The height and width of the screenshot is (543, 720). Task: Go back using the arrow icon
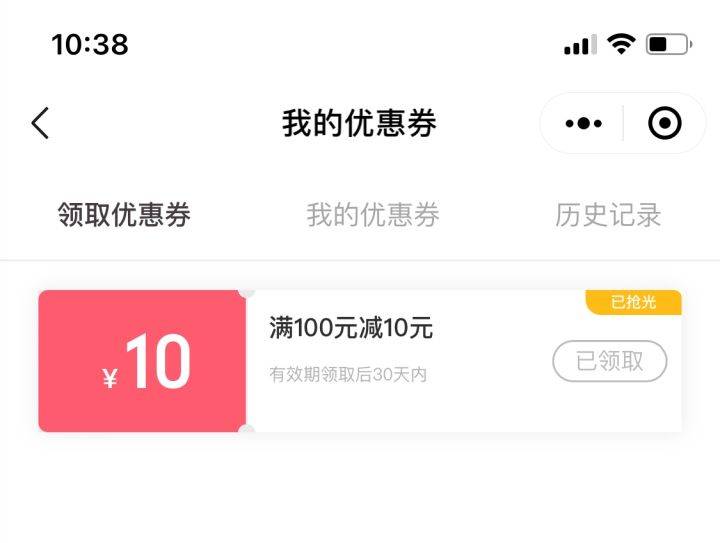point(40,124)
